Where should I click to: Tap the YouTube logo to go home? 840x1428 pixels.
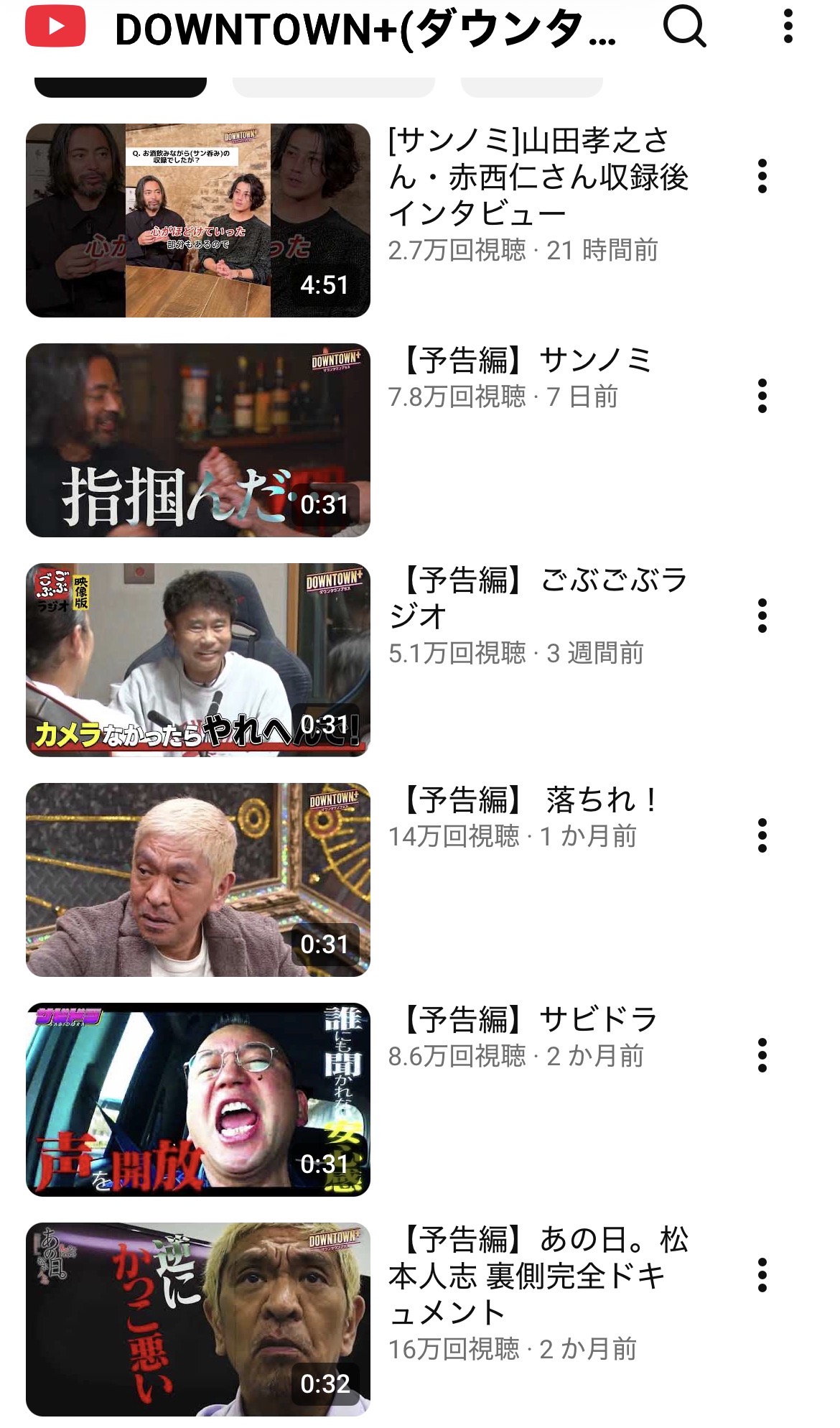click(x=55, y=27)
